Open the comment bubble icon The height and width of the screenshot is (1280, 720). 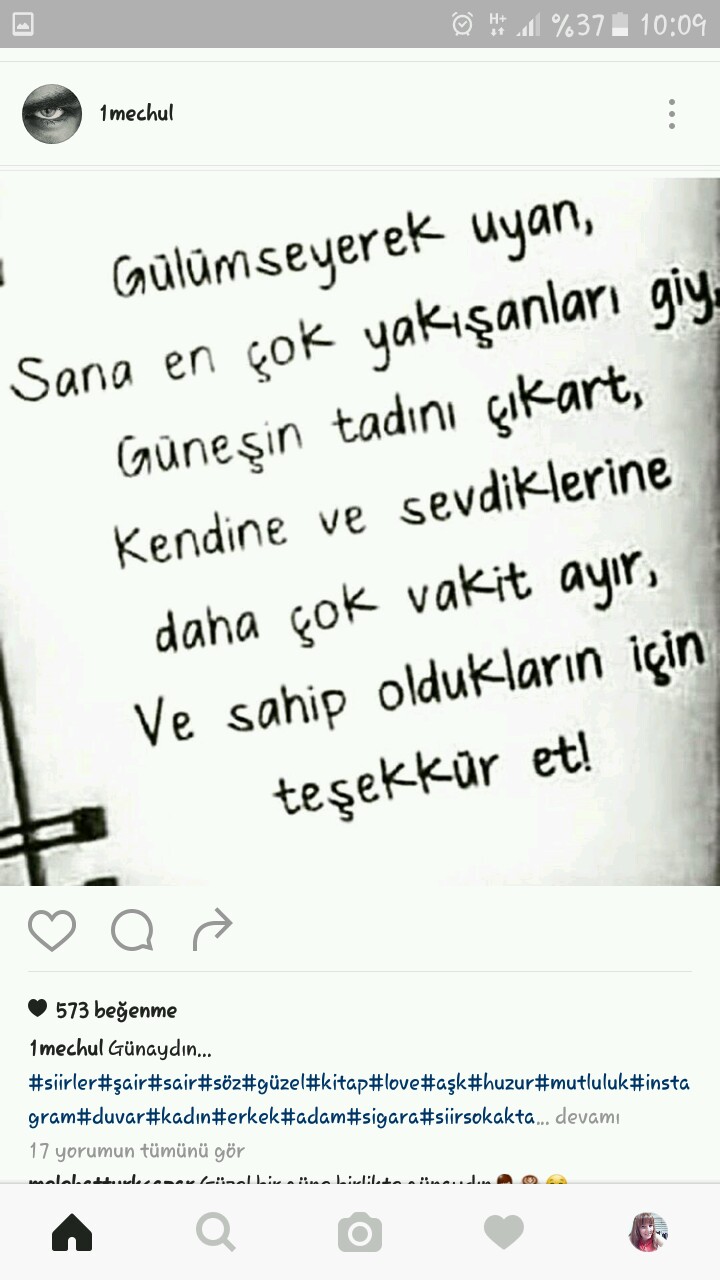(132, 930)
